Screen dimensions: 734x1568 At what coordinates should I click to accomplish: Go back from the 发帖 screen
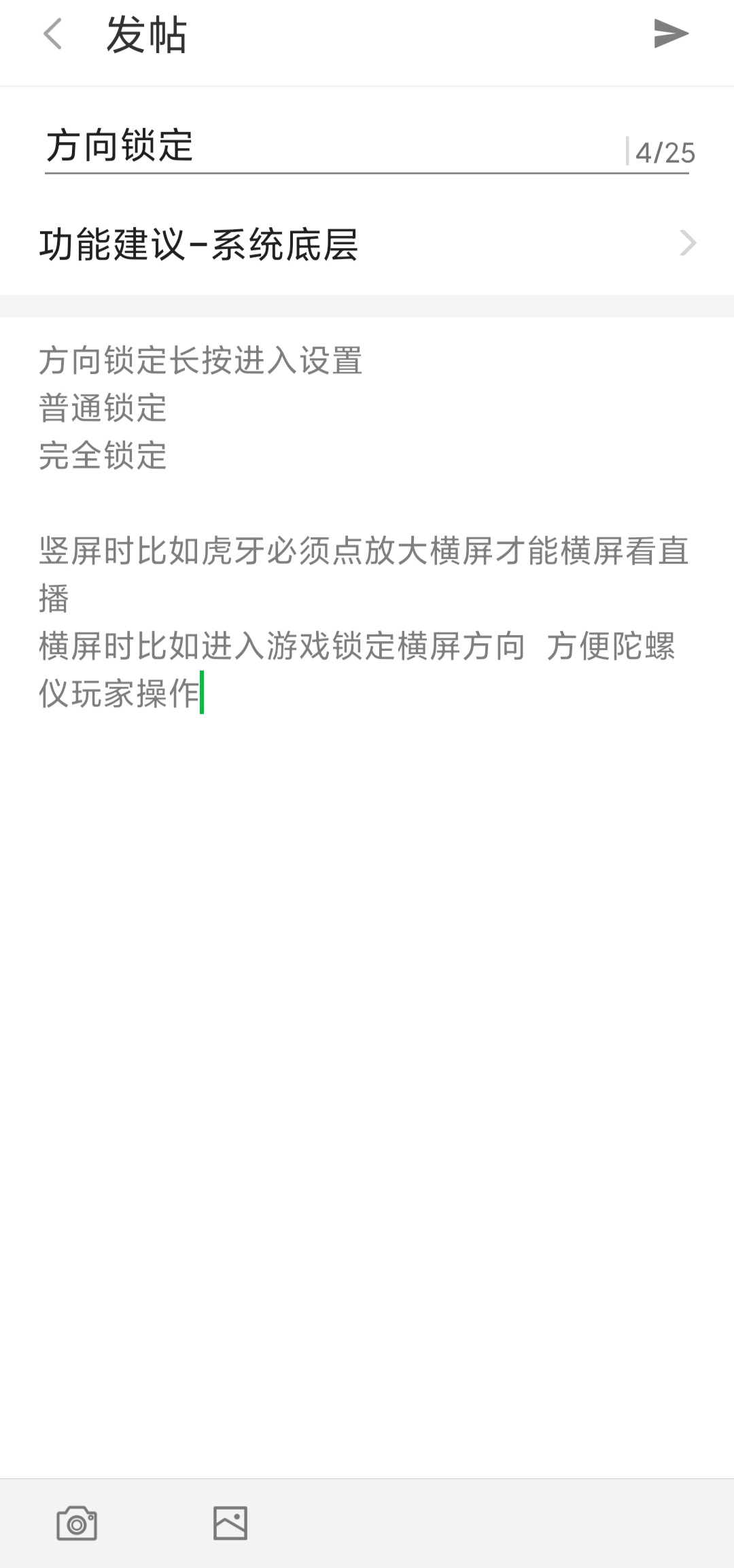click(x=53, y=35)
